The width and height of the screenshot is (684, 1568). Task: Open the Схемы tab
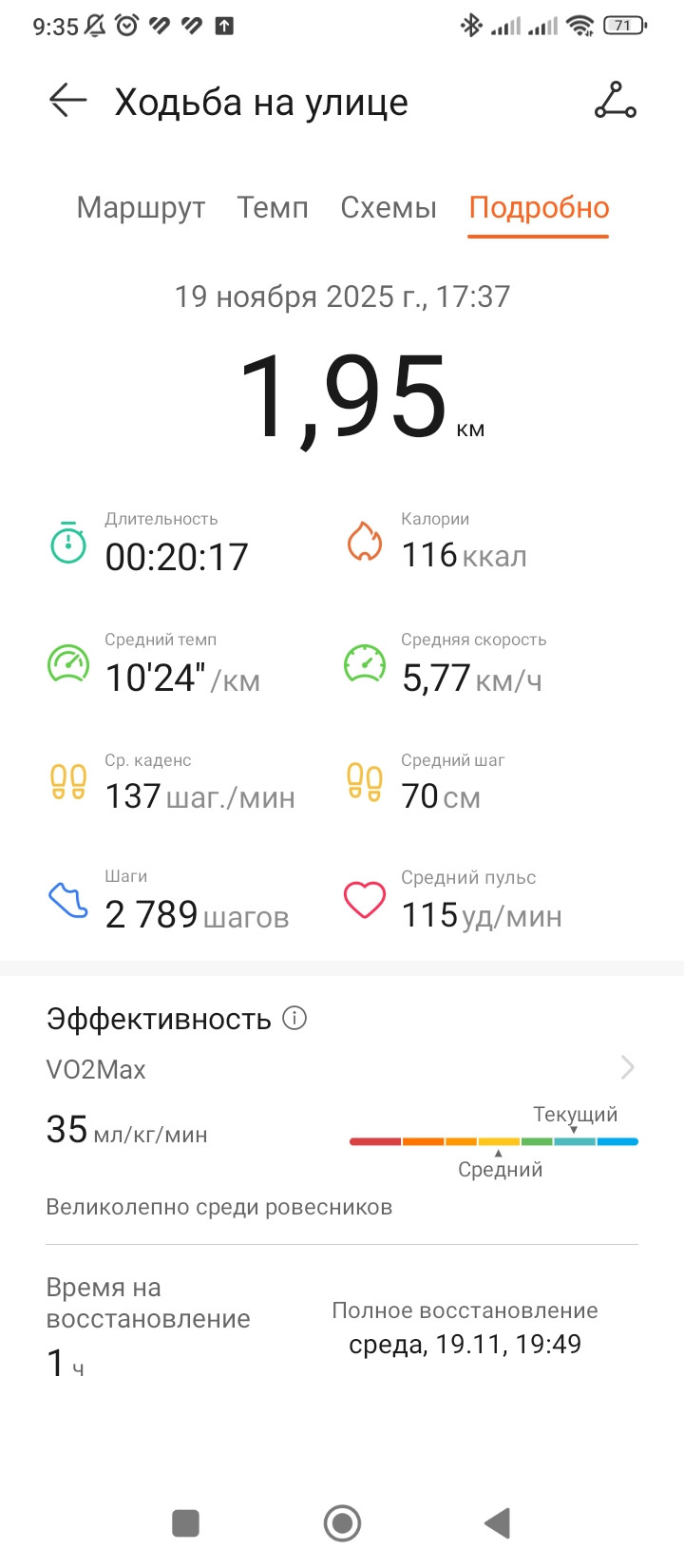tap(389, 207)
